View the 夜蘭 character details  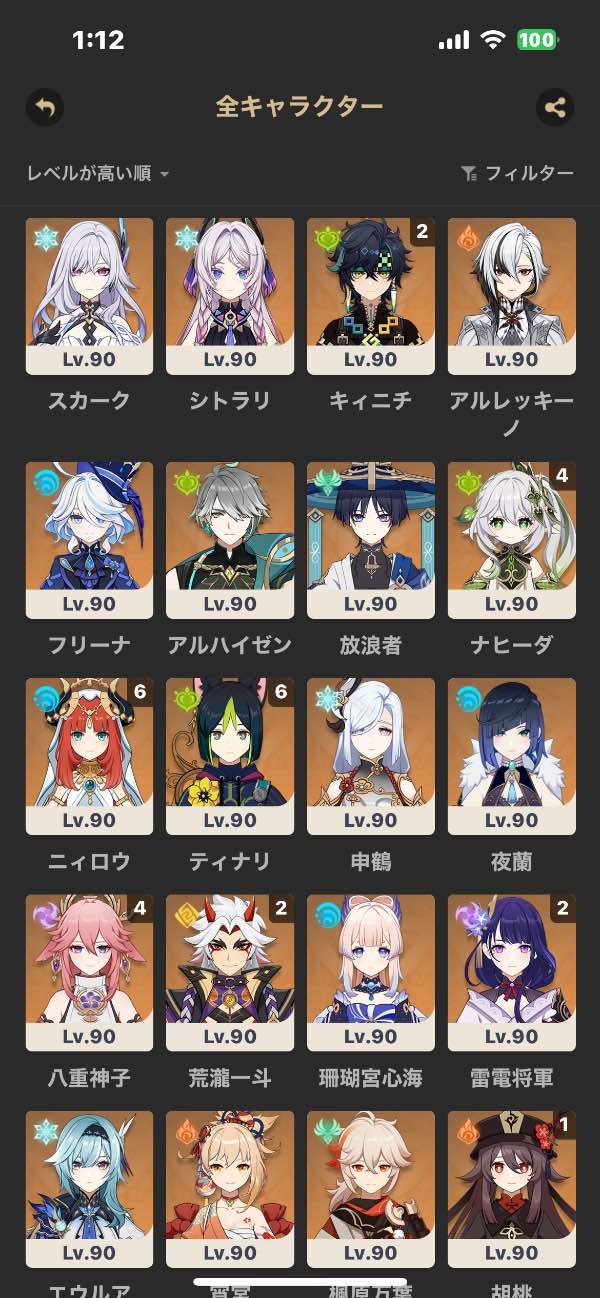coord(511,756)
